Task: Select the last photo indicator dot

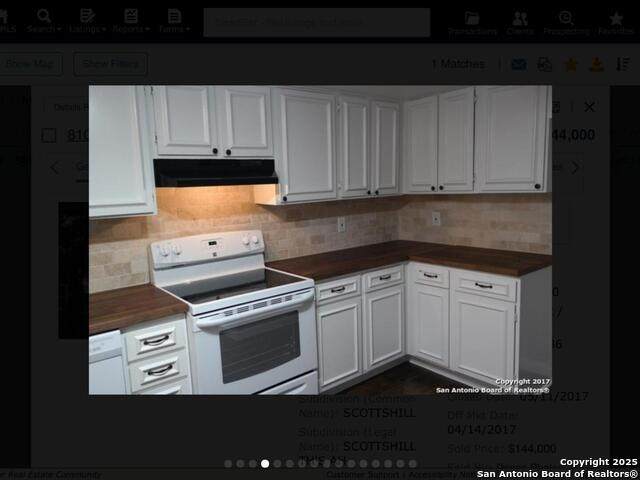Action: pos(412,464)
